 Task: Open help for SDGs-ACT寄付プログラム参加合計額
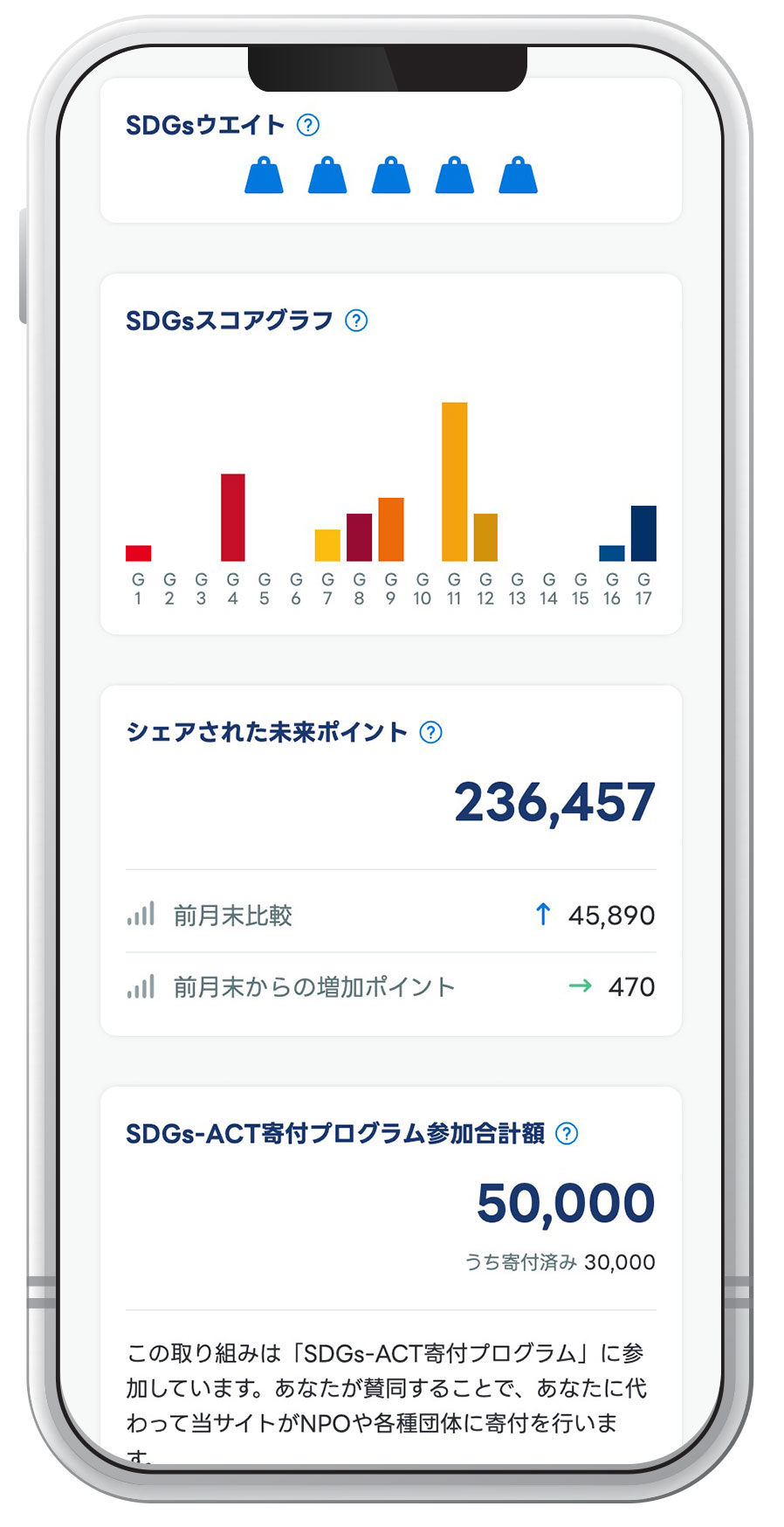(567, 1133)
